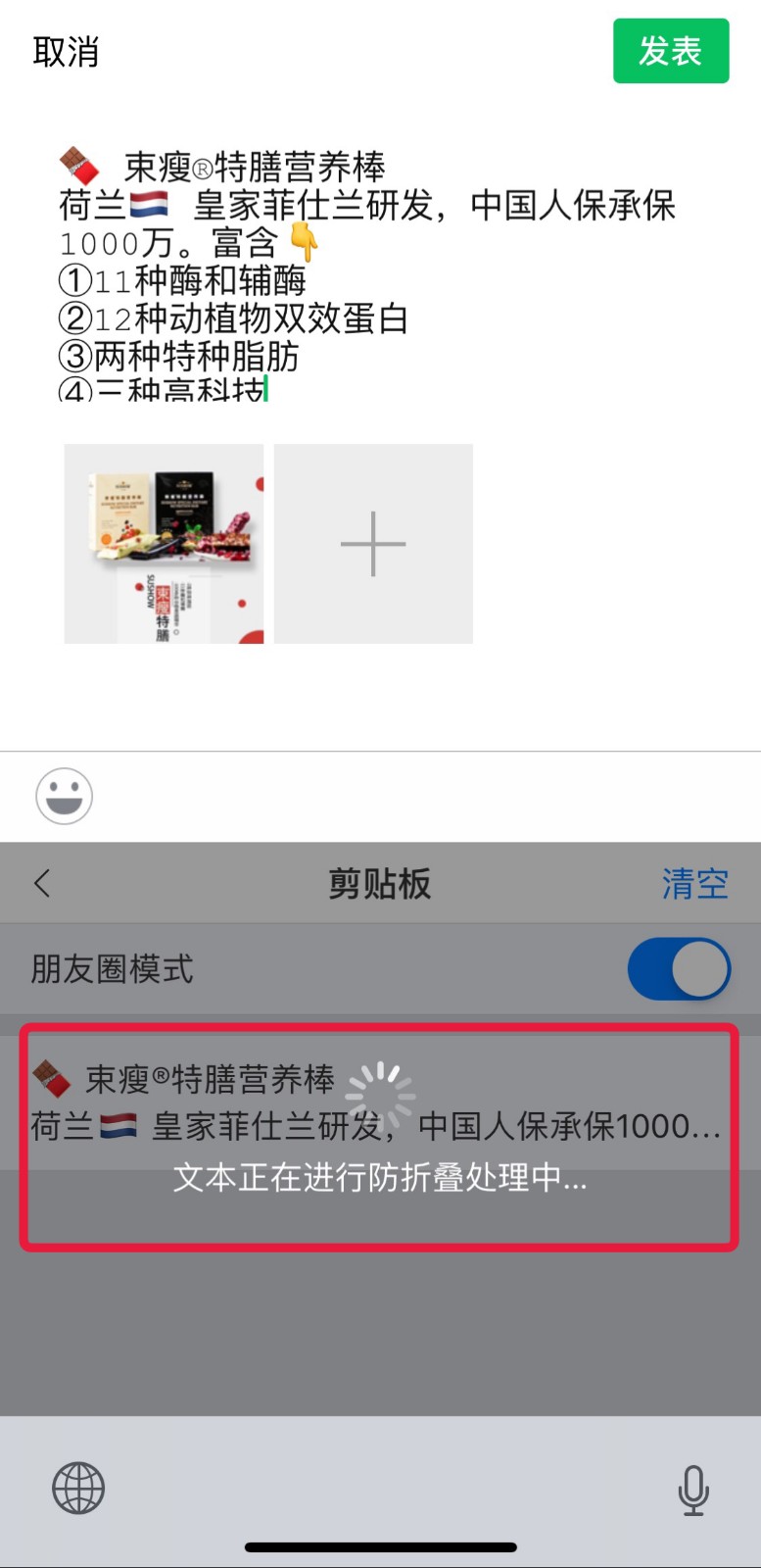
Task: Tap the post text field
Action: [372, 274]
